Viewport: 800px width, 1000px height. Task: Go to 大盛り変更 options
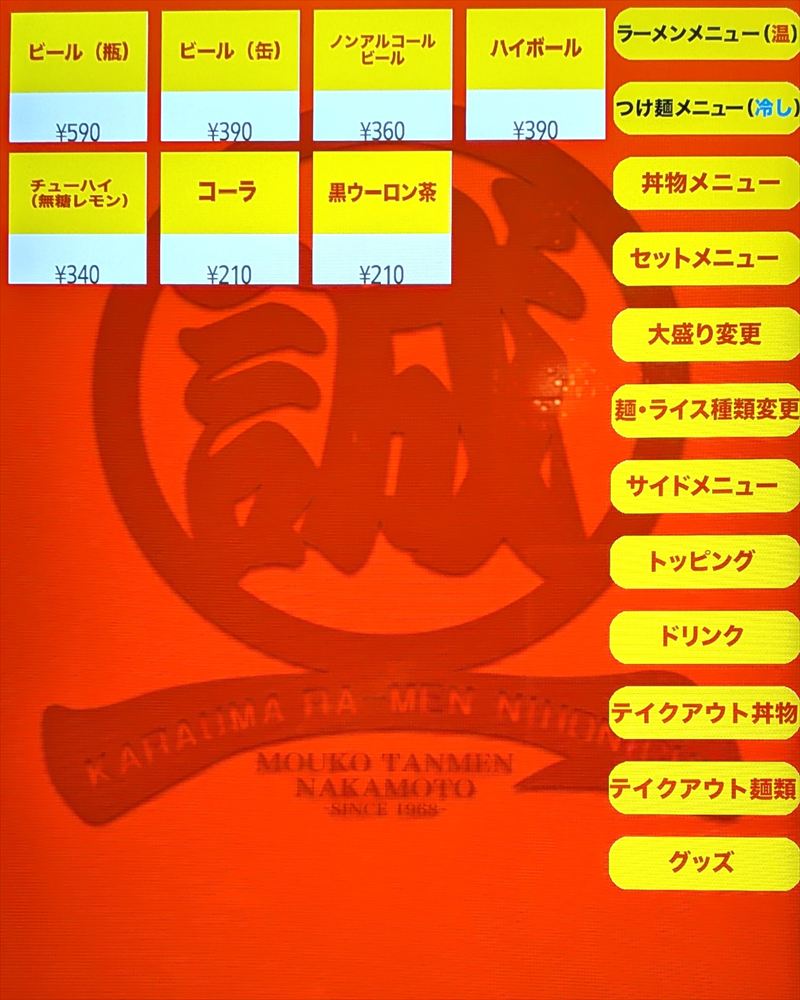(x=705, y=334)
